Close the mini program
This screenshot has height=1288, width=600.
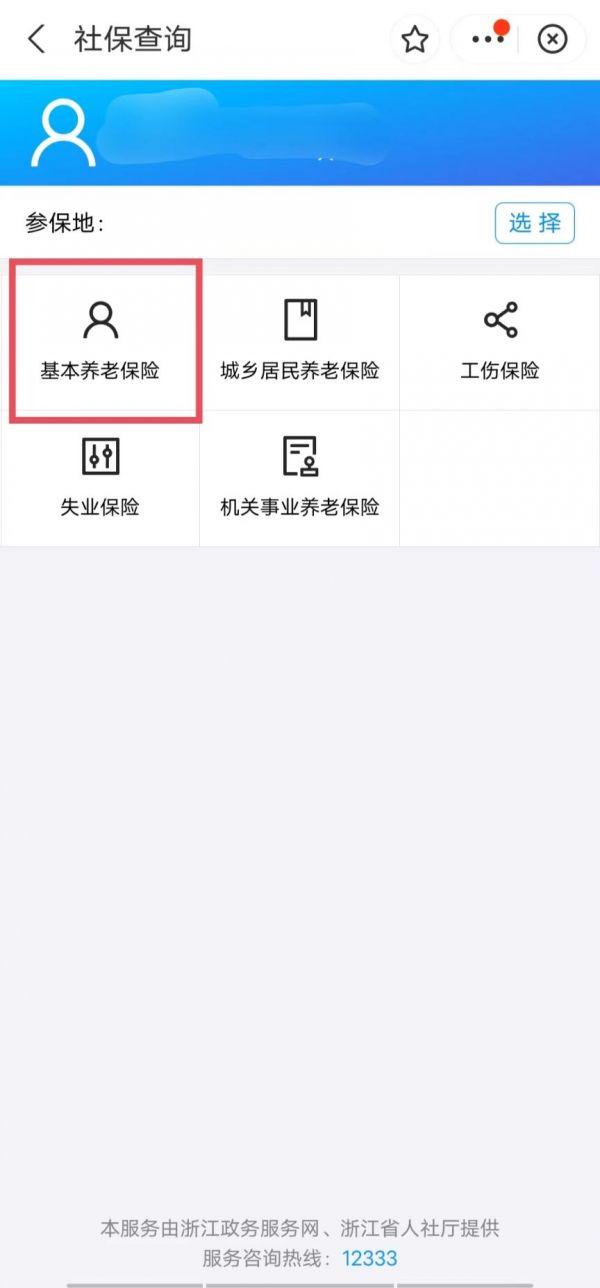coord(552,40)
